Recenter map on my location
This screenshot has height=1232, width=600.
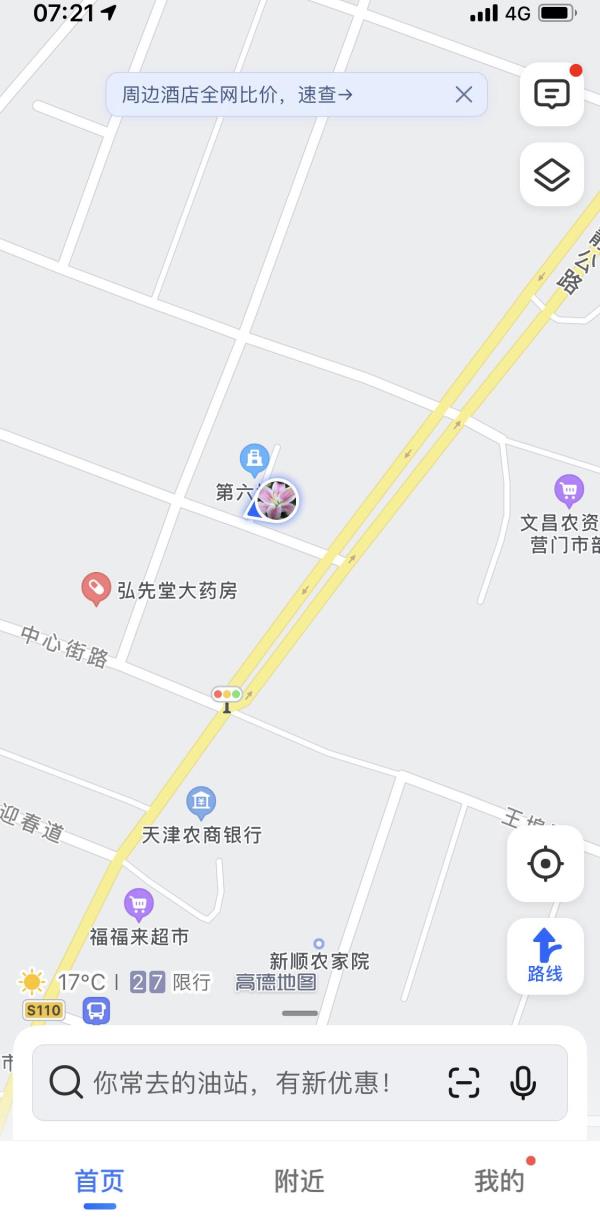click(545, 864)
